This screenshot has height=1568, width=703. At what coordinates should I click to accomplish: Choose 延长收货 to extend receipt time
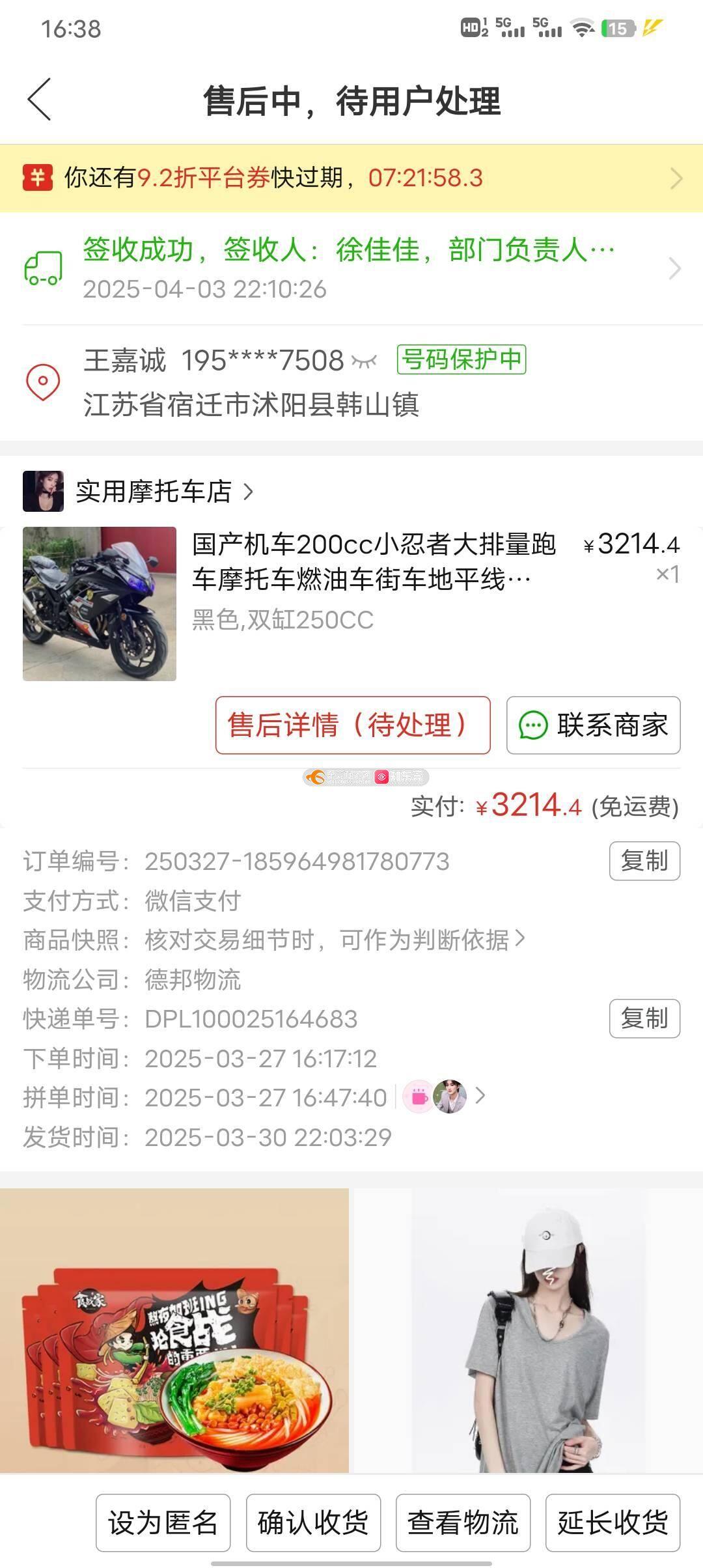click(613, 1522)
